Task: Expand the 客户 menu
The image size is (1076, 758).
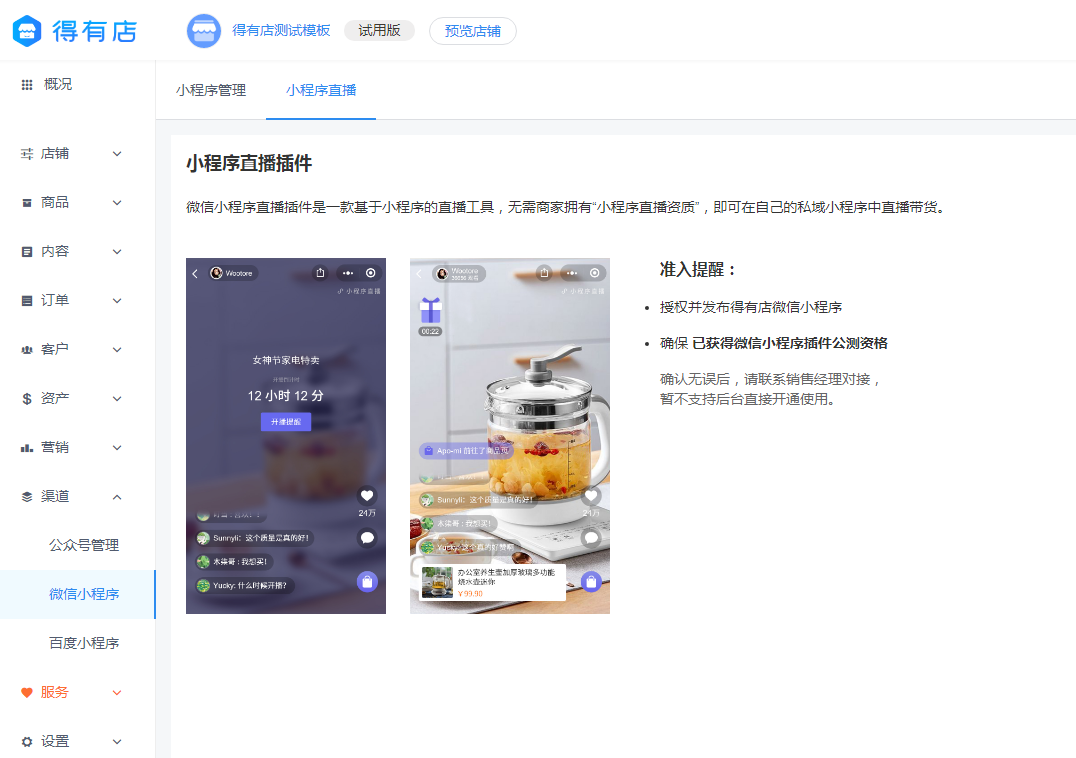Action: pyautogui.click(x=70, y=349)
